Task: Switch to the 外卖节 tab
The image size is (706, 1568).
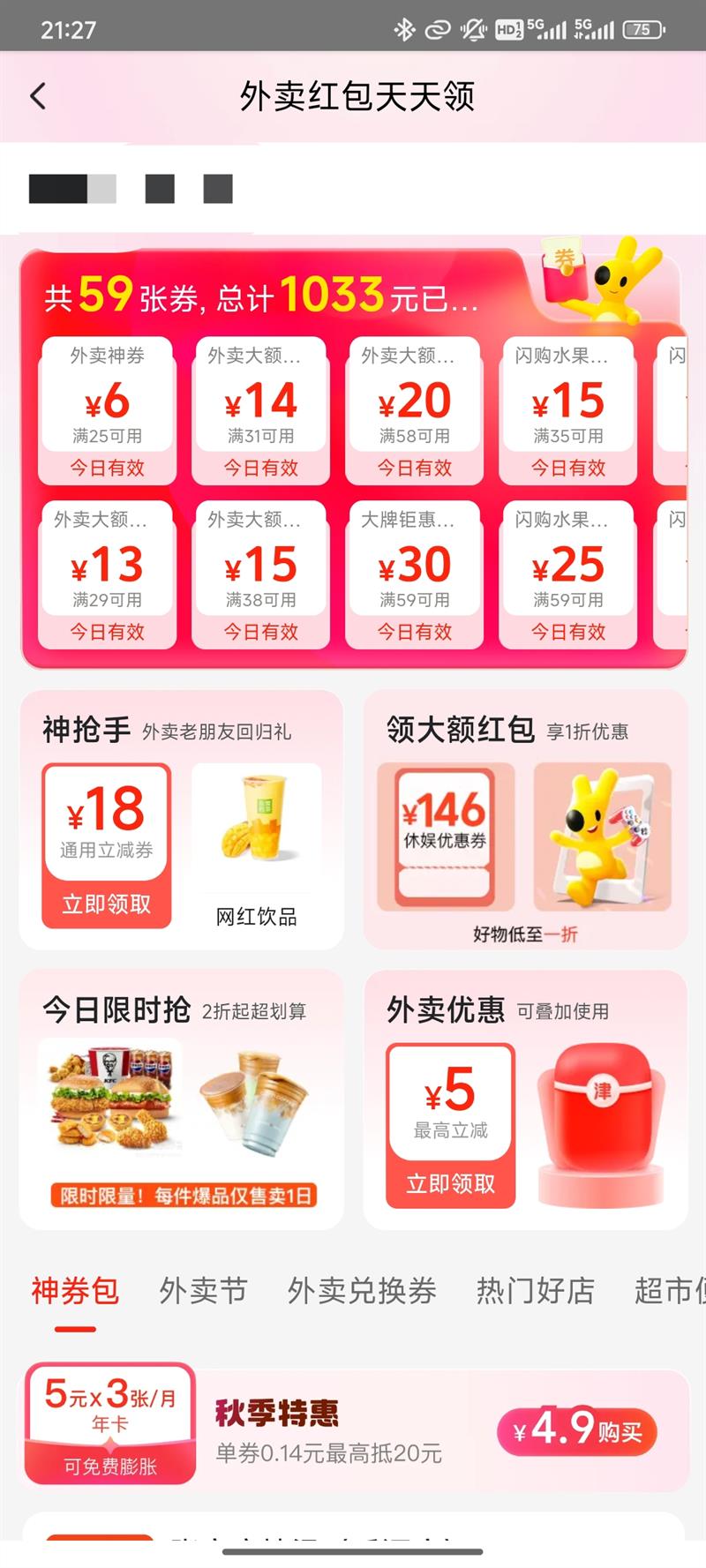Action: pyautogui.click(x=203, y=1289)
